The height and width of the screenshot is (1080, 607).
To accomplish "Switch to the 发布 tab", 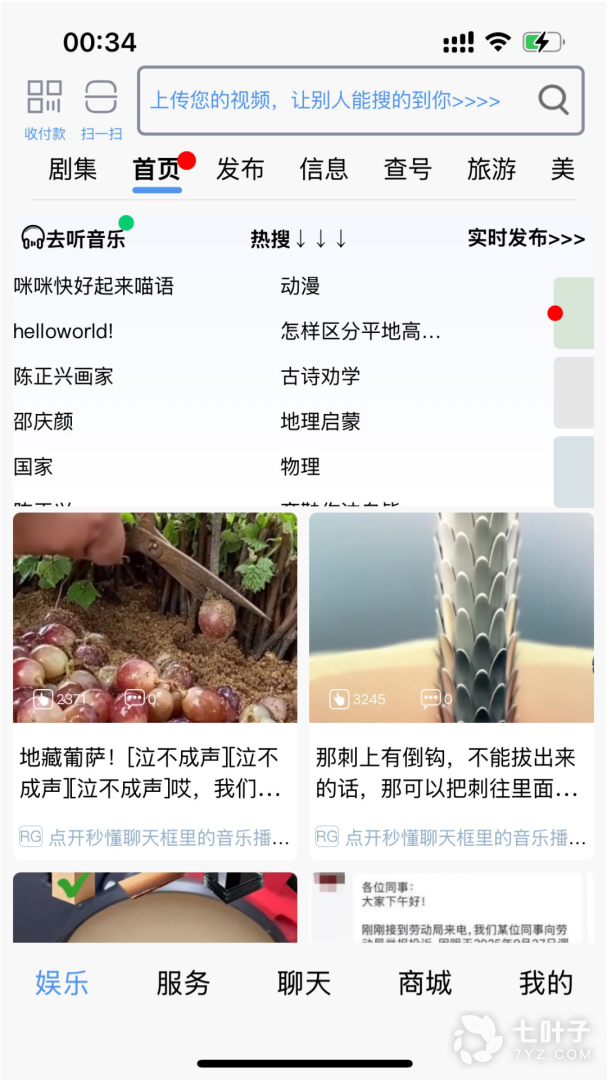I will point(240,169).
